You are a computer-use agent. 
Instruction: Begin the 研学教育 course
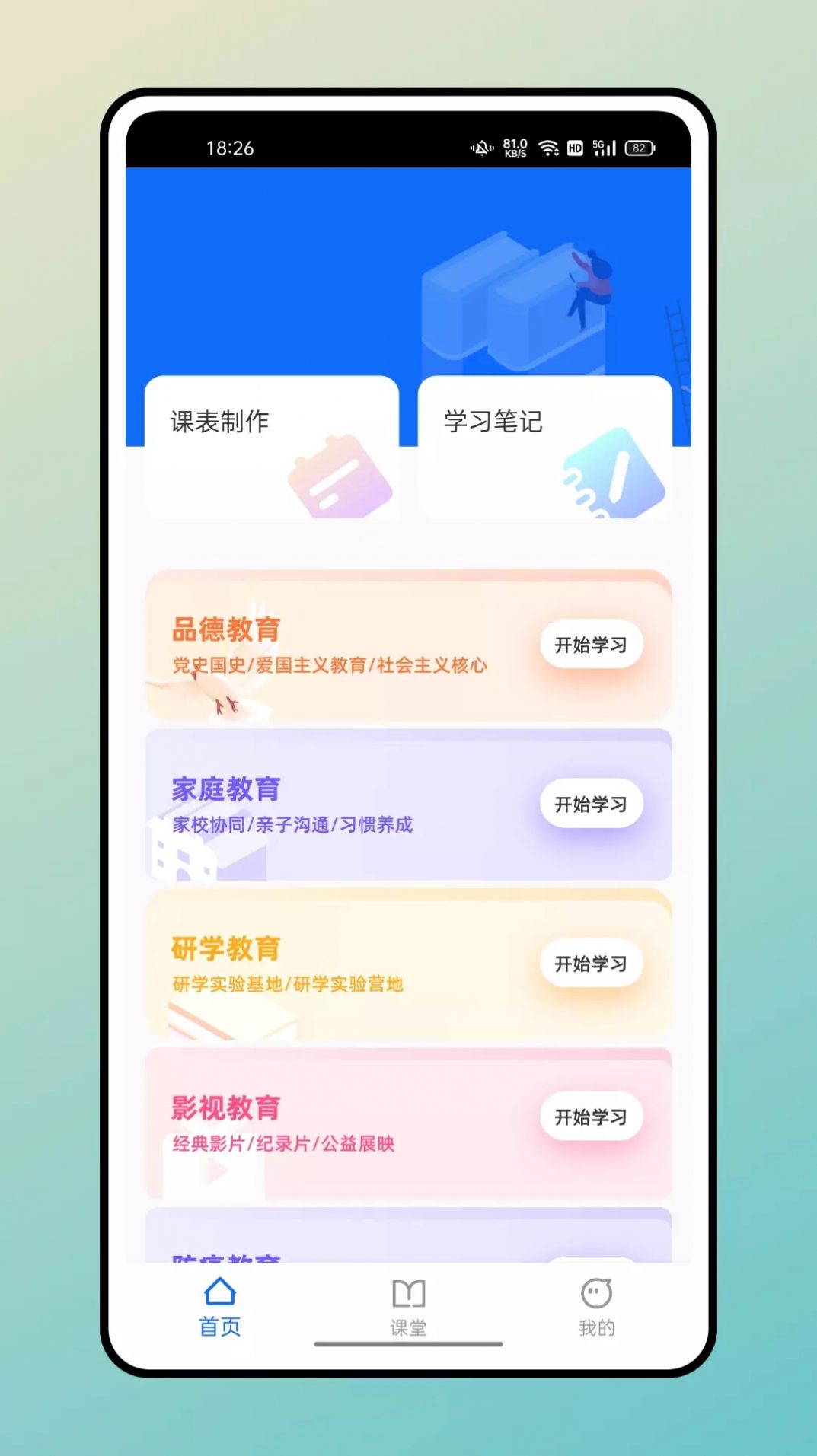click(591, 964)
